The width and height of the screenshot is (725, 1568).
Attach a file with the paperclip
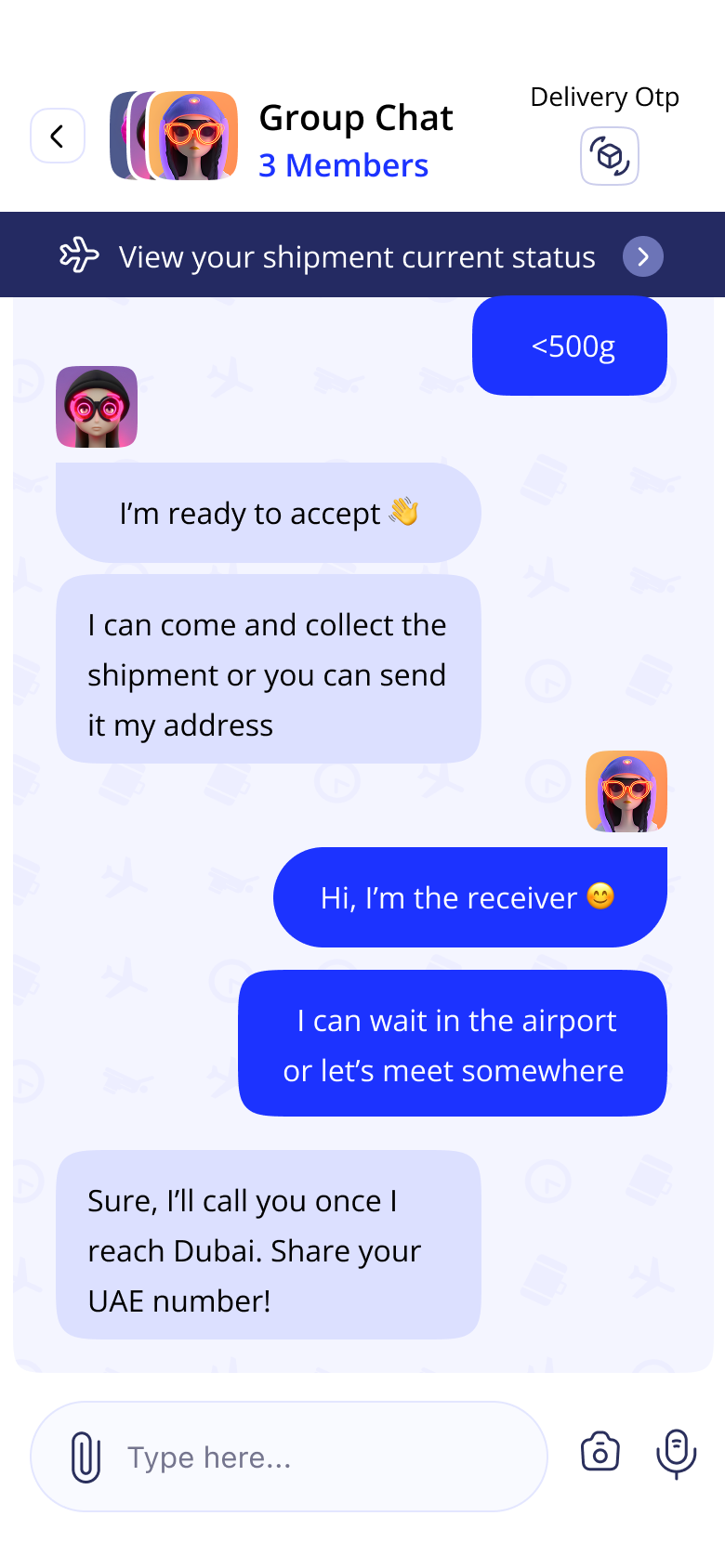(x=86, y=1456)
